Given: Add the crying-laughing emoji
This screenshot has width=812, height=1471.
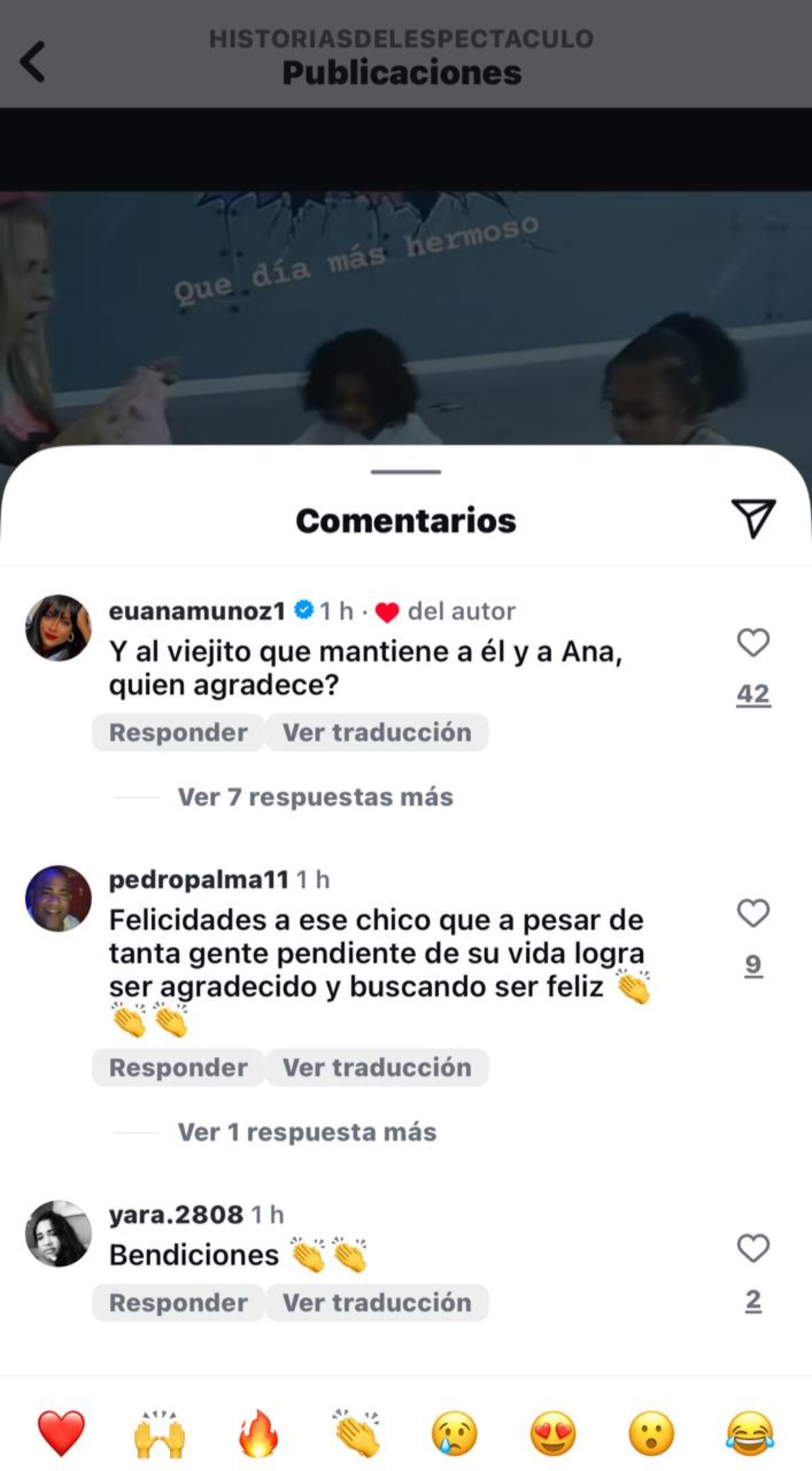Looking at the screenshot, I should (750, 1432).
